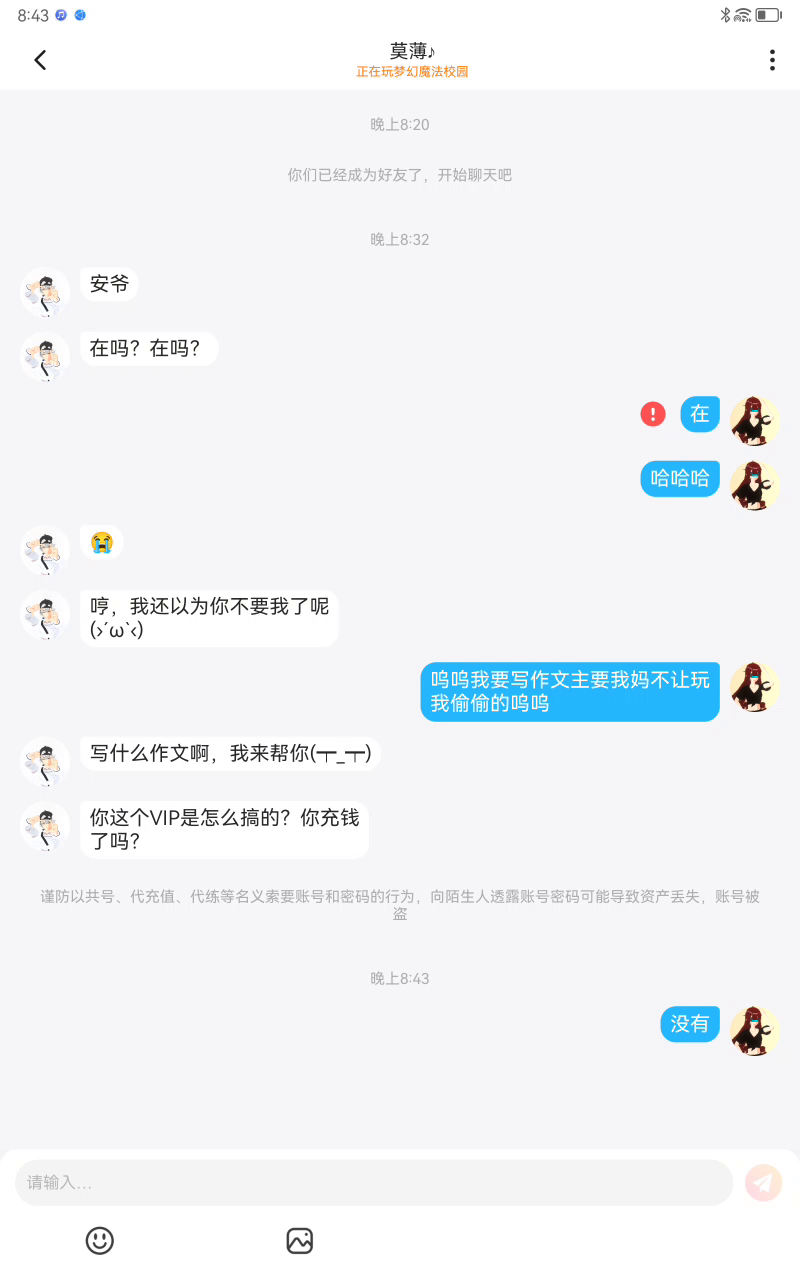The width and height of the screenshot is (800, 1280).
Task: Go back from the chat with 莫薄♪
Action: pyautogui.click(x=40, y=60)
